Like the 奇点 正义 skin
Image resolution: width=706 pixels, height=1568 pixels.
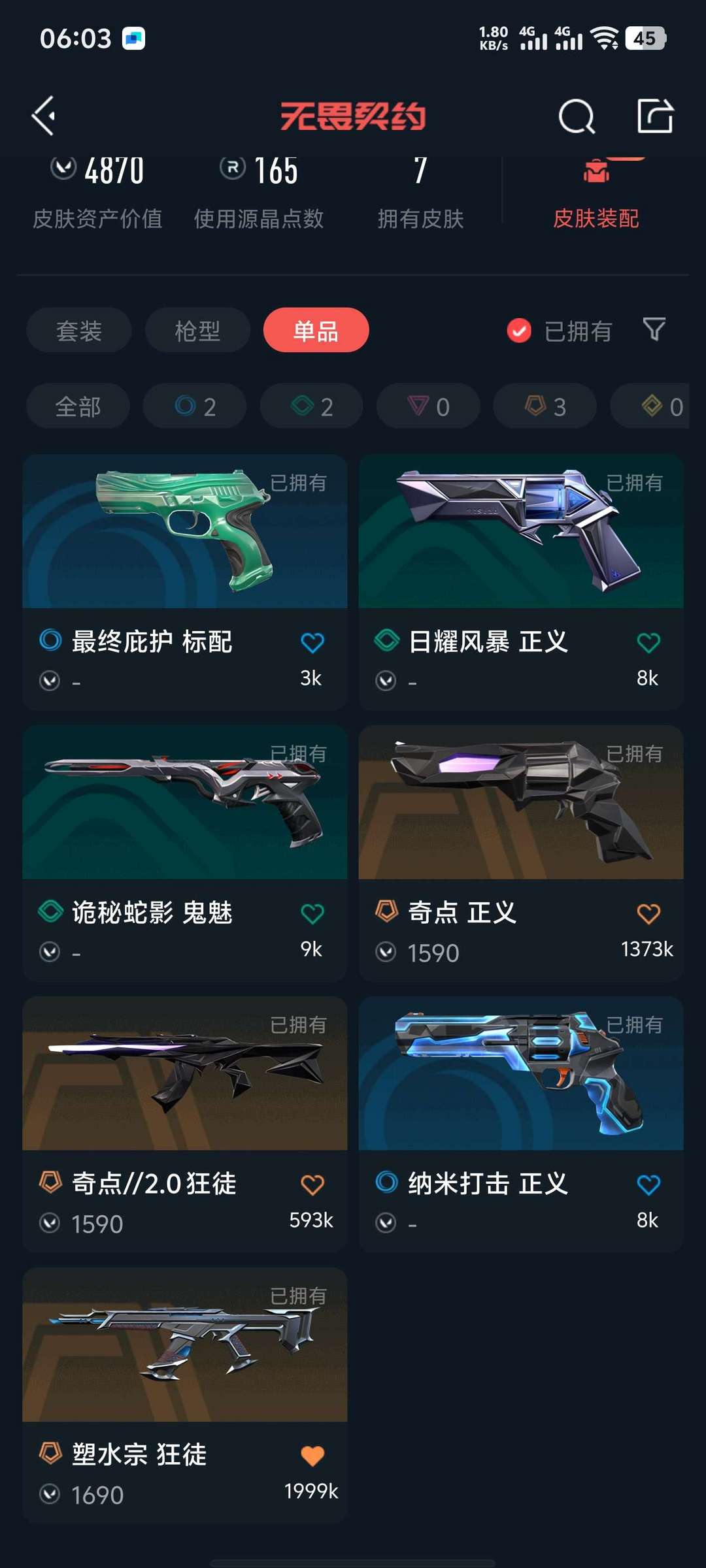point(648,913)
